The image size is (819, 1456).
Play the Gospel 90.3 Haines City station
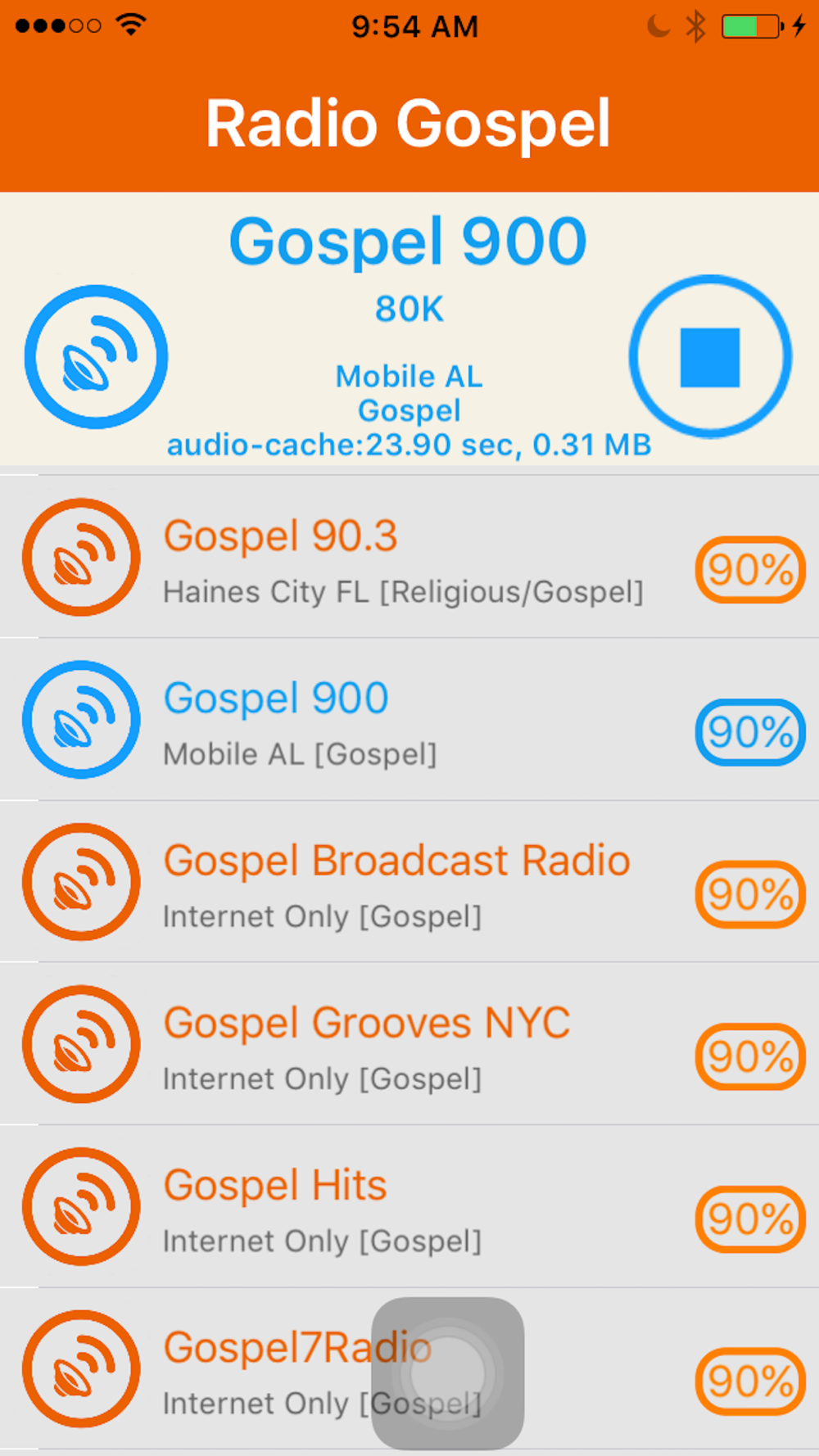point(409,557)
